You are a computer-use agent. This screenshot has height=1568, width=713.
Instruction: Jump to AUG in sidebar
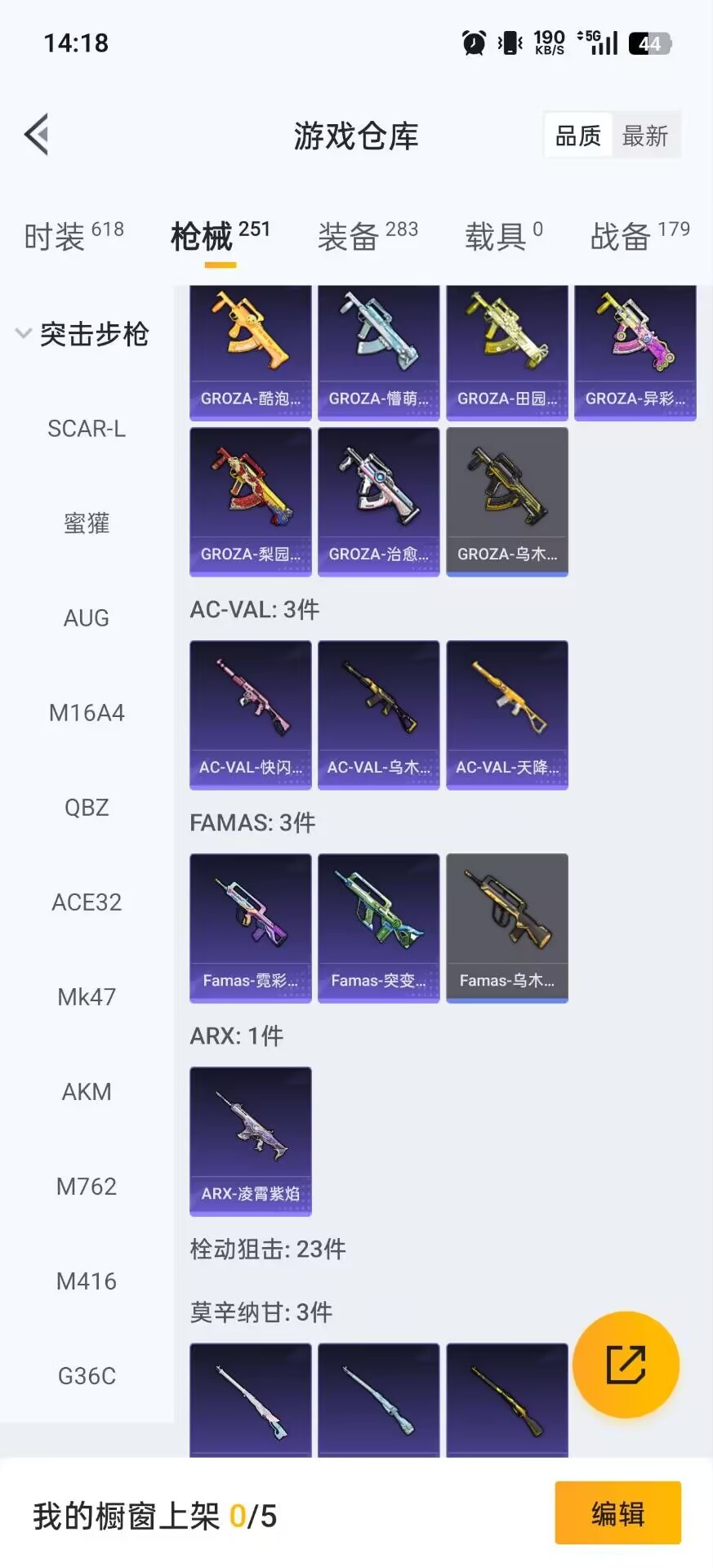(87, 618)
